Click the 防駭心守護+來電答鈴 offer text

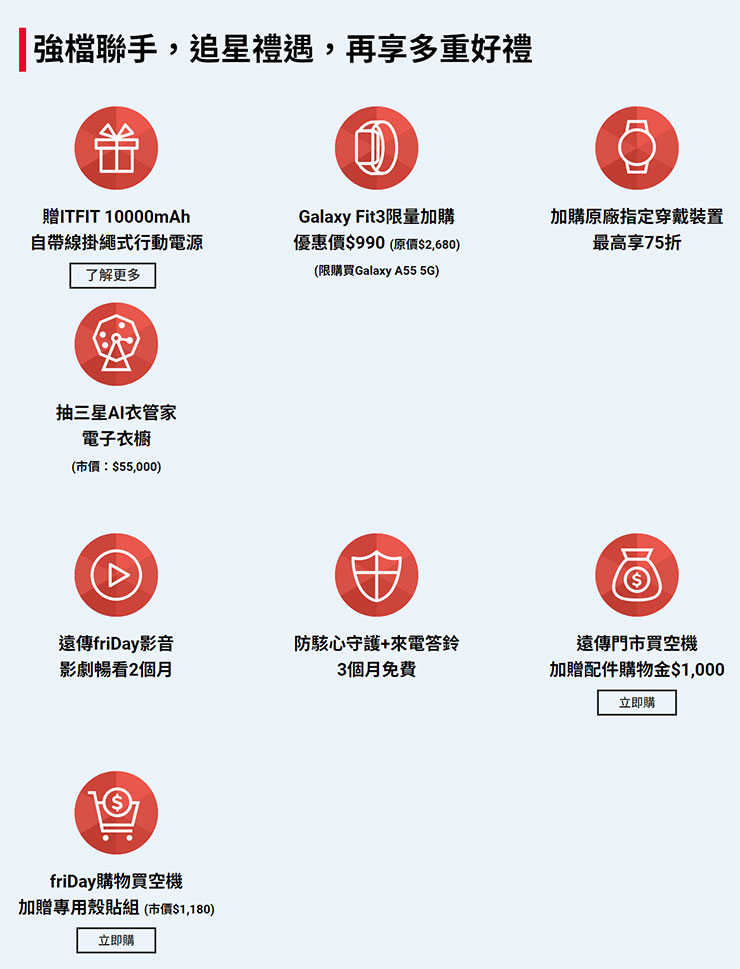tap(376, 642)
